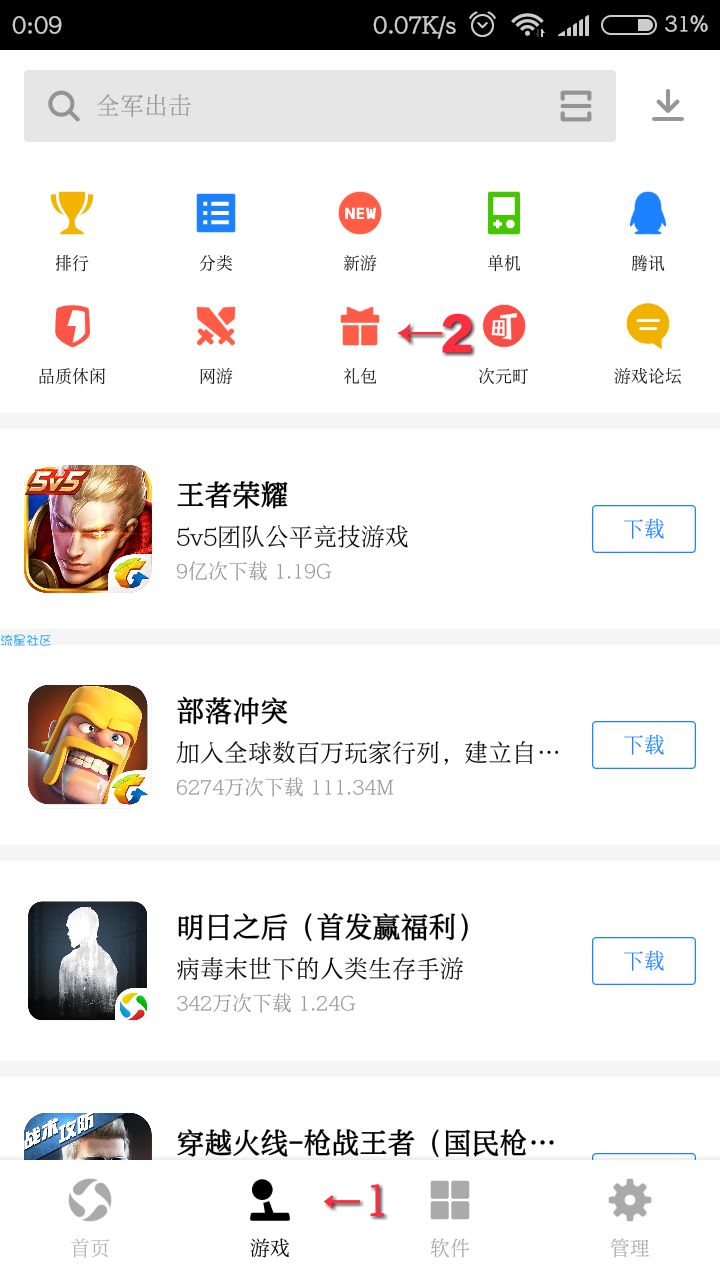Open the 排行 rankings category

point(72,232)
